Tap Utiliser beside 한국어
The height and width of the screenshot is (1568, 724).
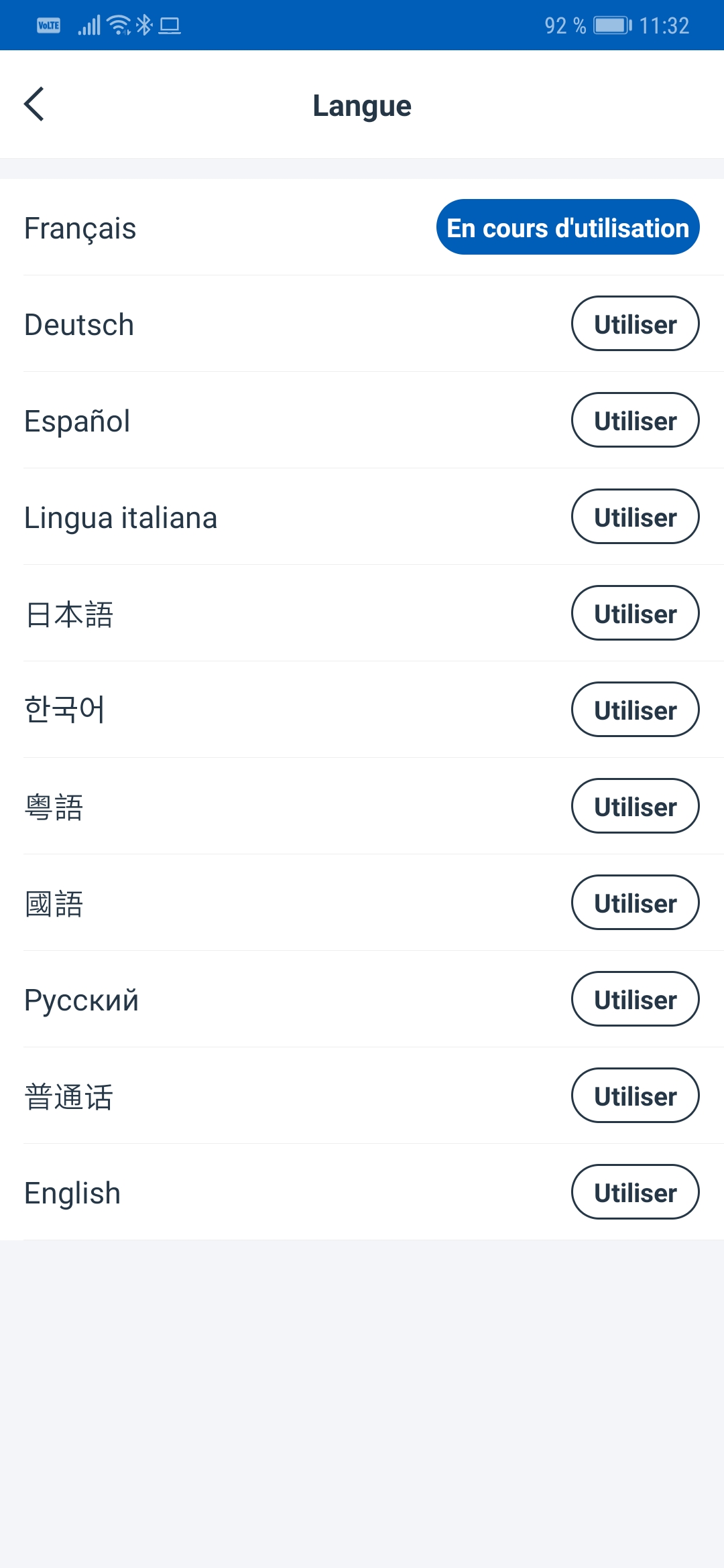pyautogui.click(x=634, y=710)
